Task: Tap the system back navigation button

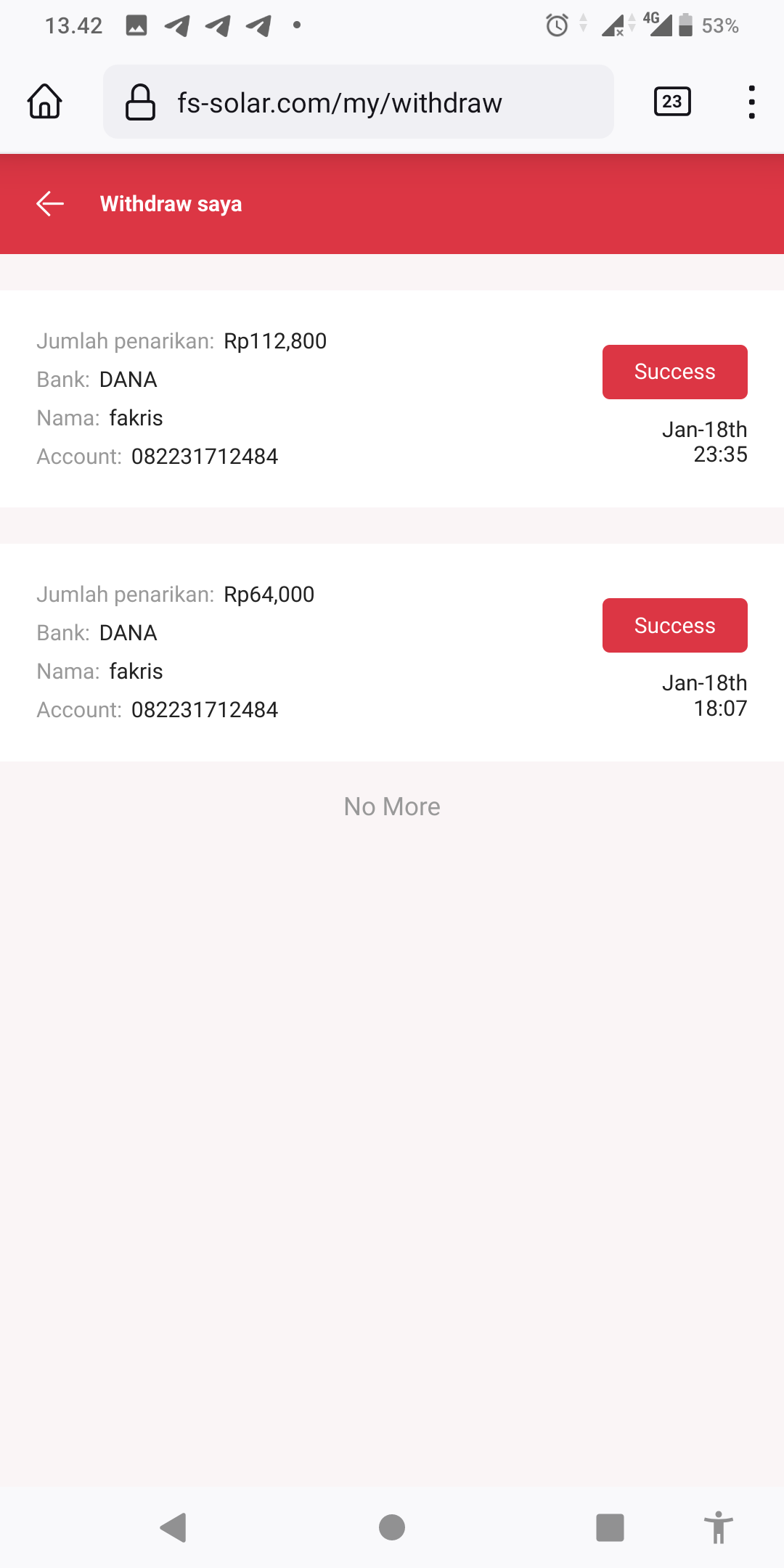Action: click(x=173, y=1527)
